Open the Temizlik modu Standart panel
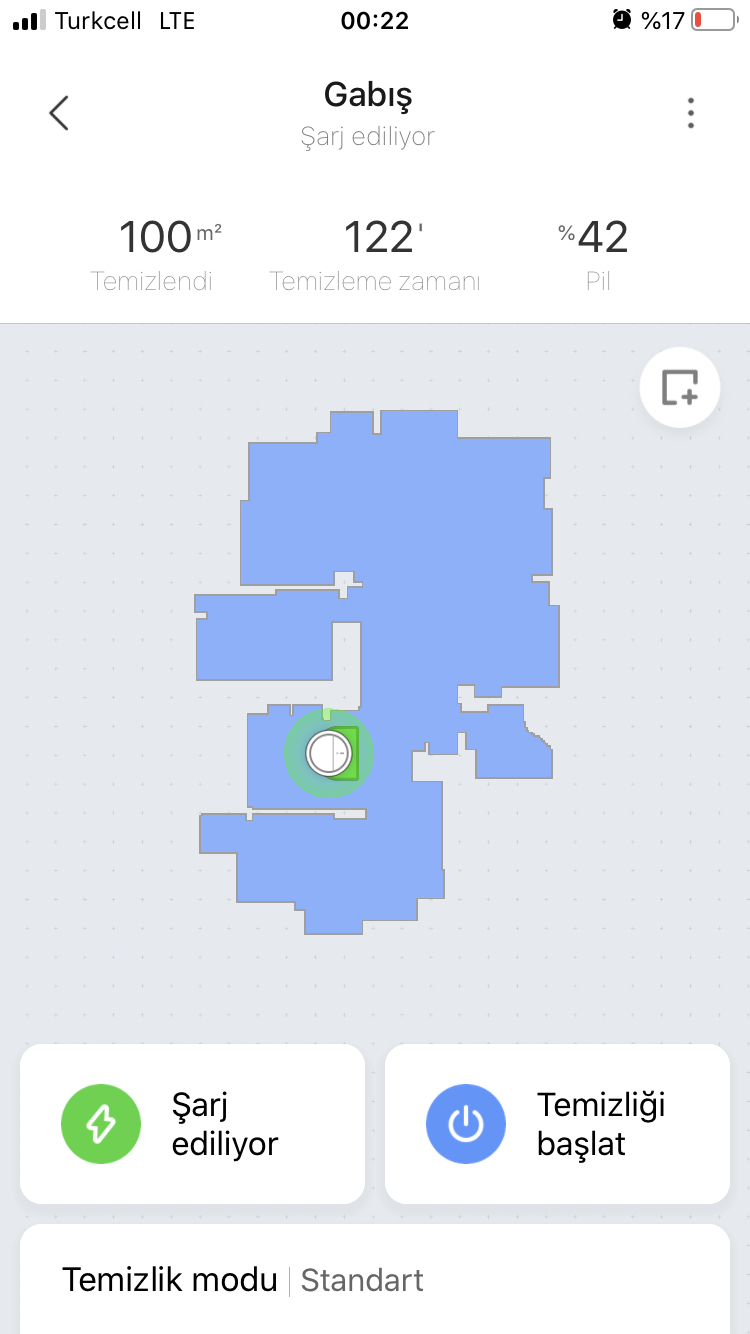Image resolution: width=750 pixels, height=1334 pixels. tap(375, 1279)
